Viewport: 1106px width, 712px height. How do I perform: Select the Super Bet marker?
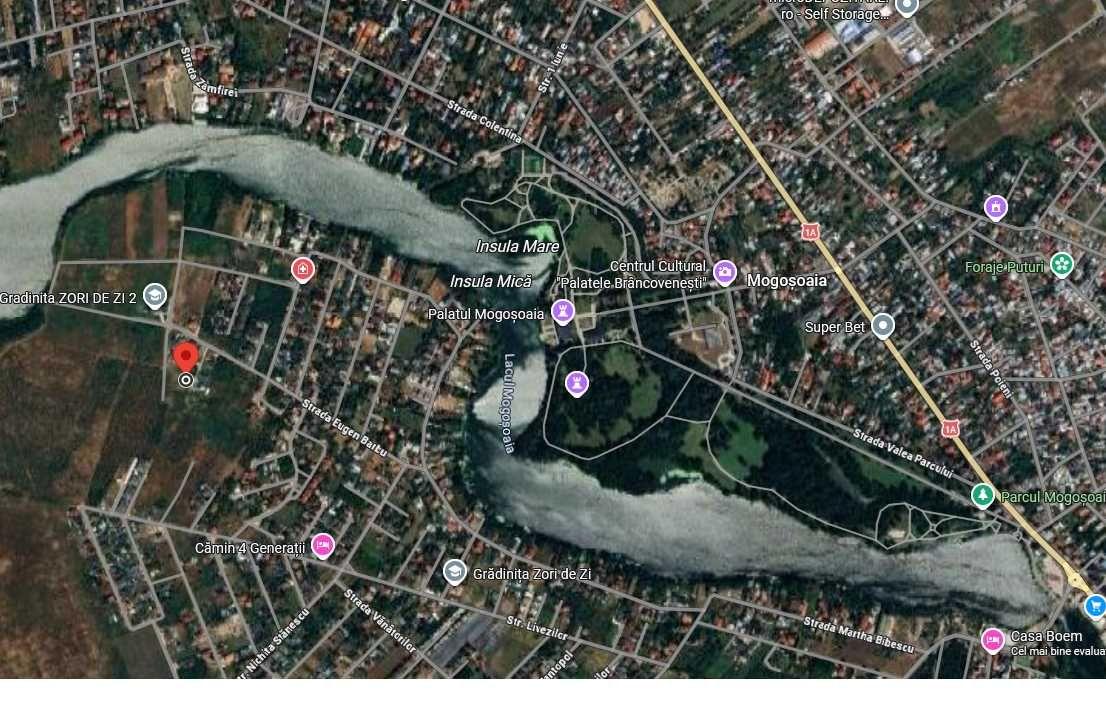pyautogui.click(x=882, y=326)
